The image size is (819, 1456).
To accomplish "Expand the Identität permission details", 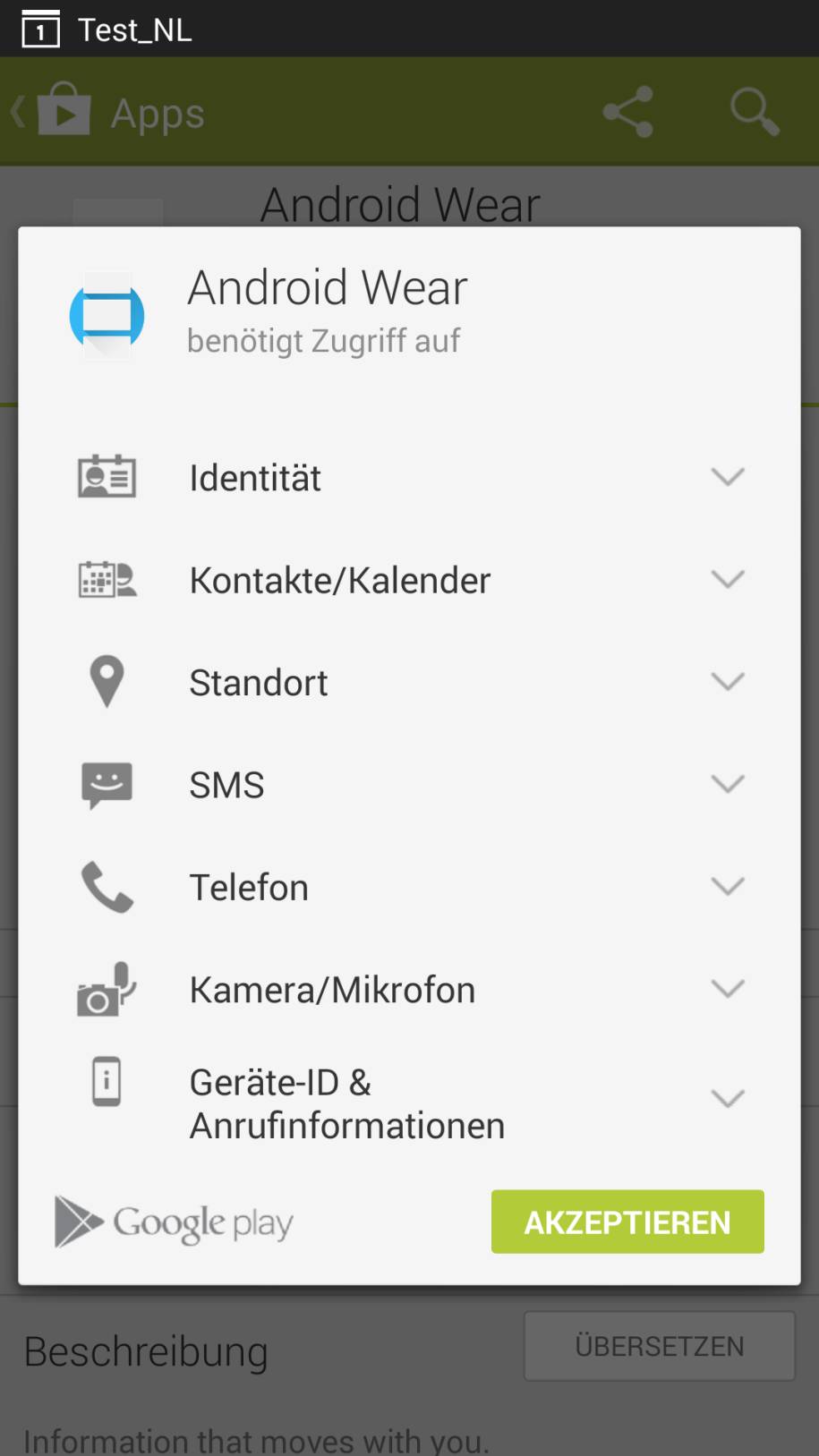I will point(409,477).
